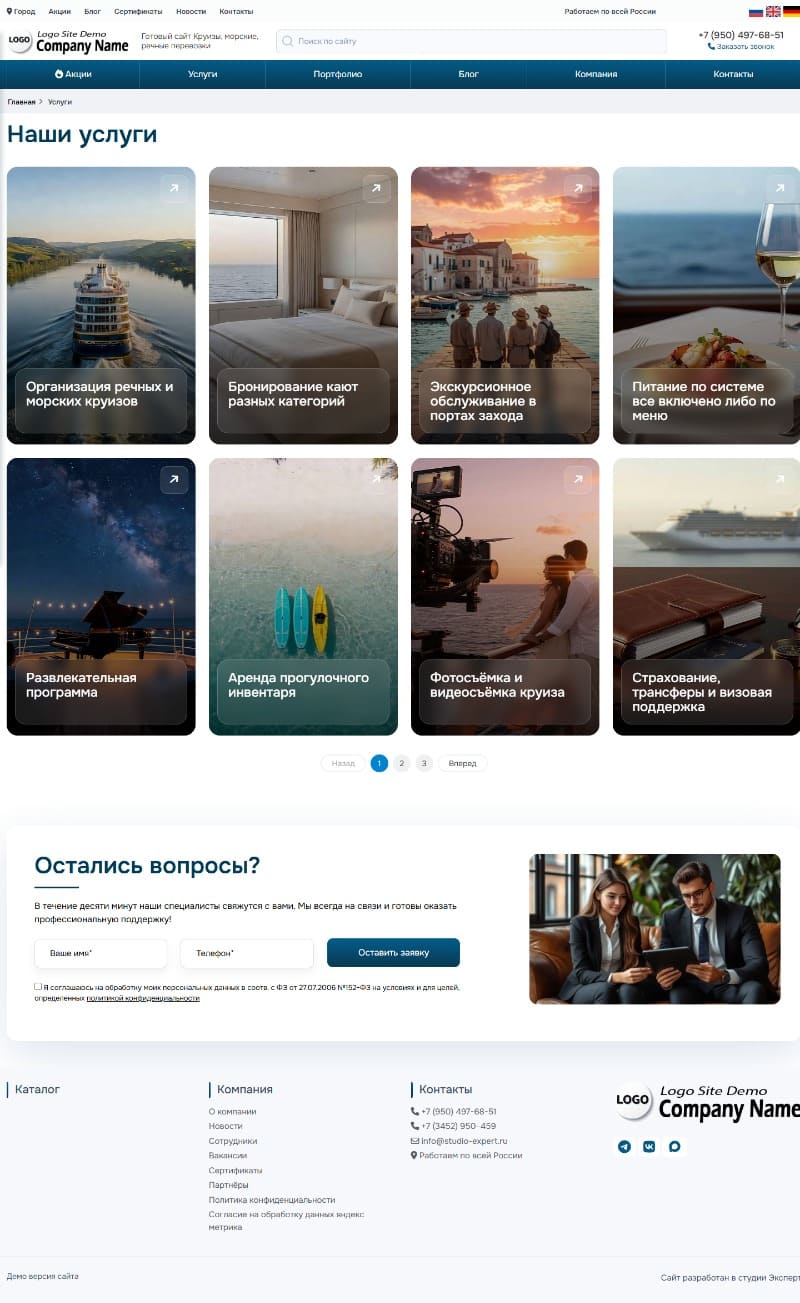The height and width of the screenshot is (1303, 800).
Task: Open the политикой конфиденциальности link
Action: point(143,998)
